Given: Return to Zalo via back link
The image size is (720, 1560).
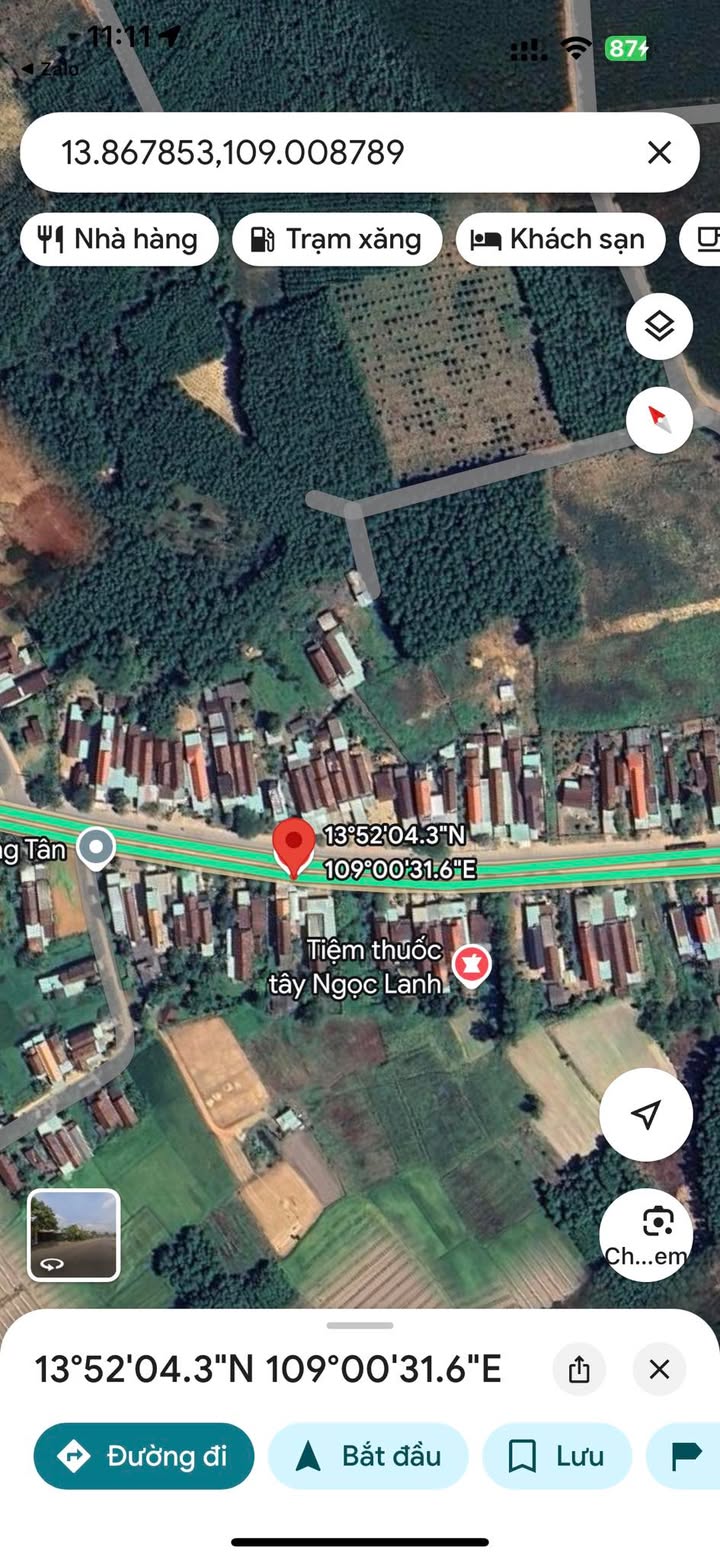Looking at the screenshot, I should (x=50, y=69).
